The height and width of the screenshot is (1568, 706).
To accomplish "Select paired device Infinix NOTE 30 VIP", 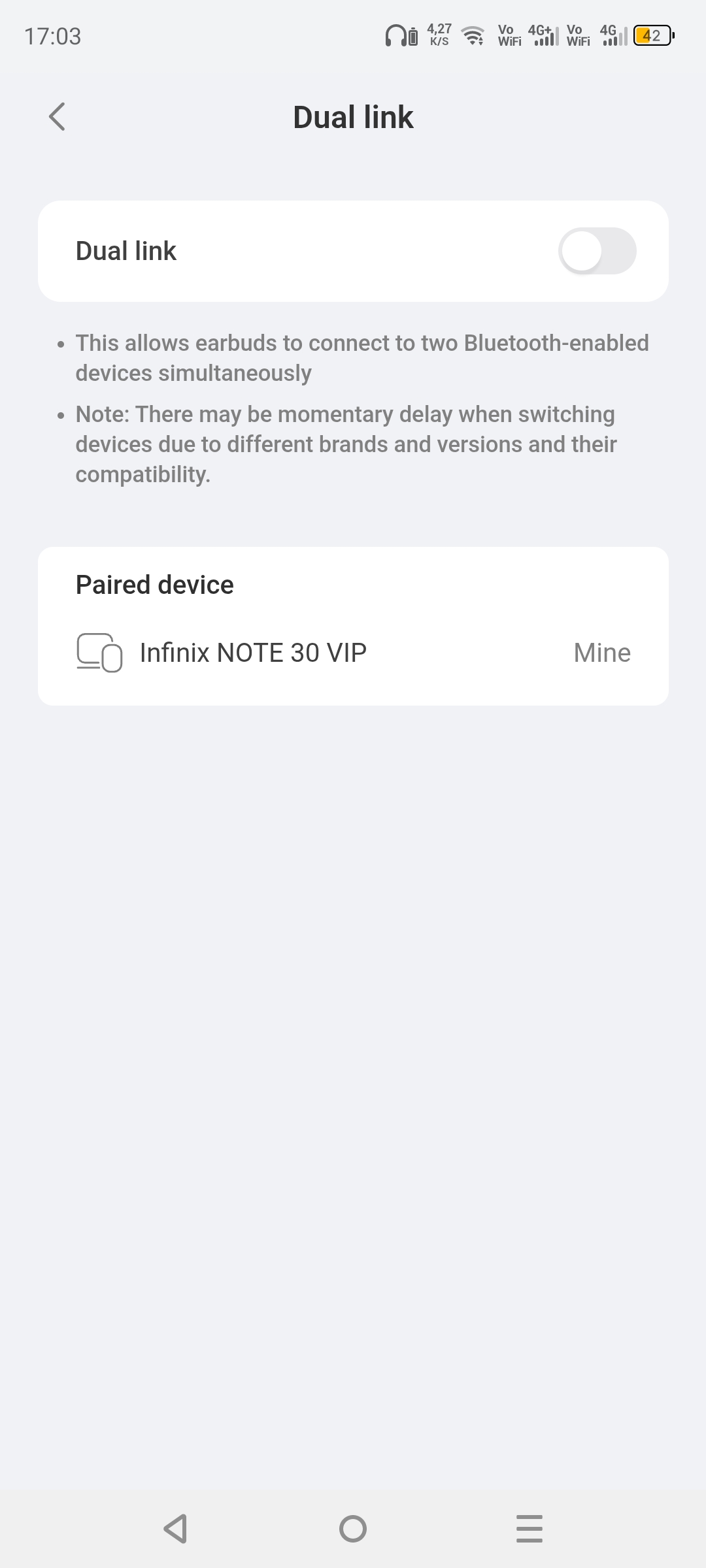I will [353, 653].
